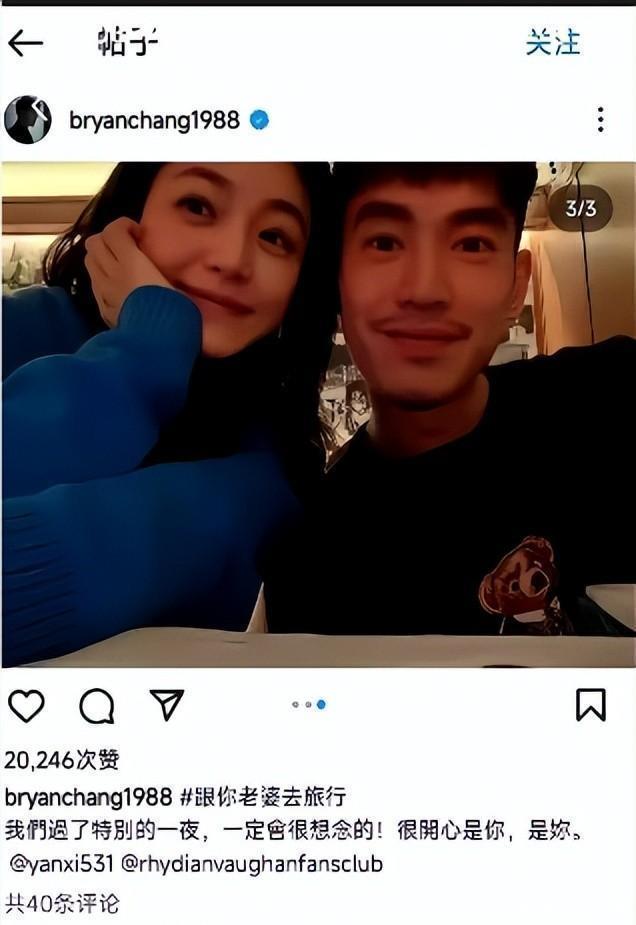
Task: Tap 关注 to follow this account
Action: coord(552,43)
